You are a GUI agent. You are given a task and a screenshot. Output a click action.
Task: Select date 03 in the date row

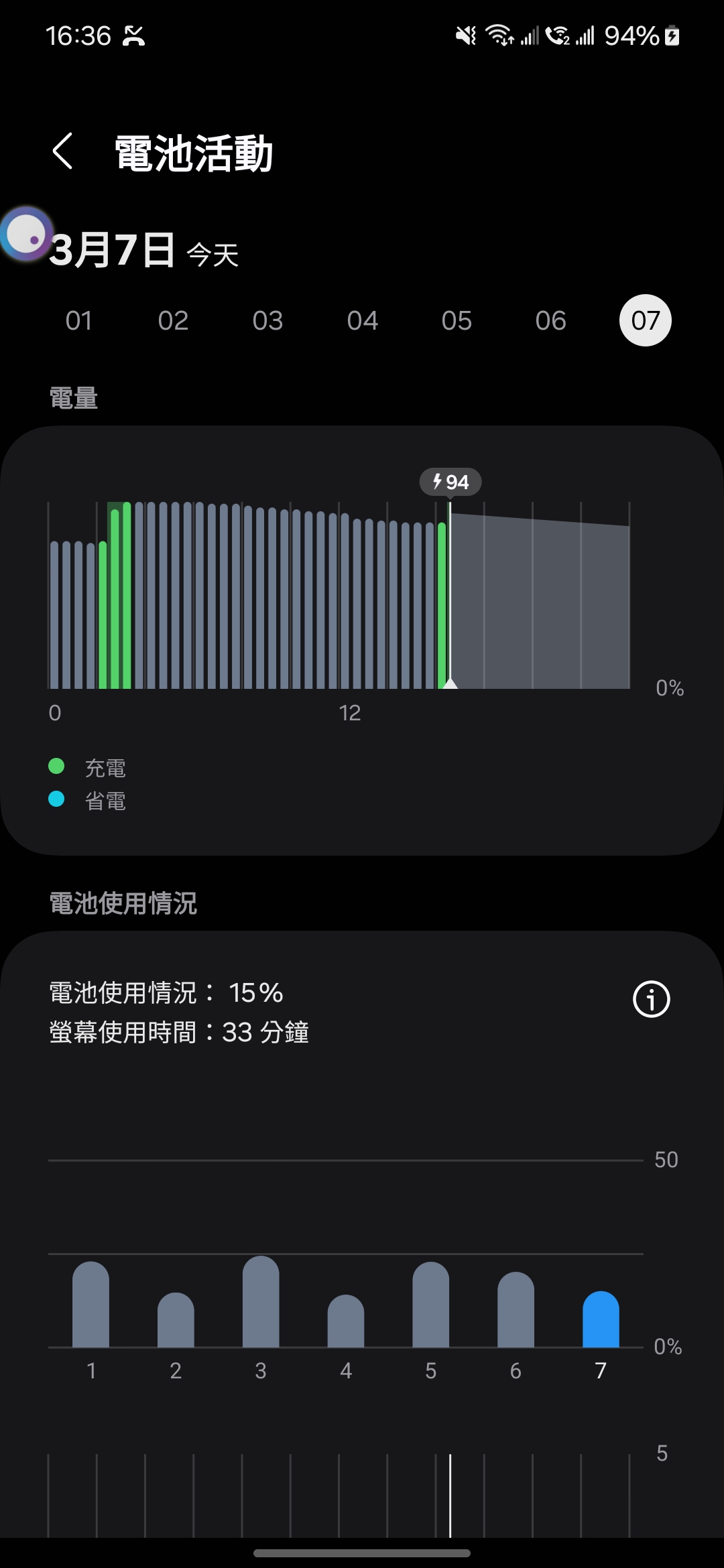pos(267,320)
